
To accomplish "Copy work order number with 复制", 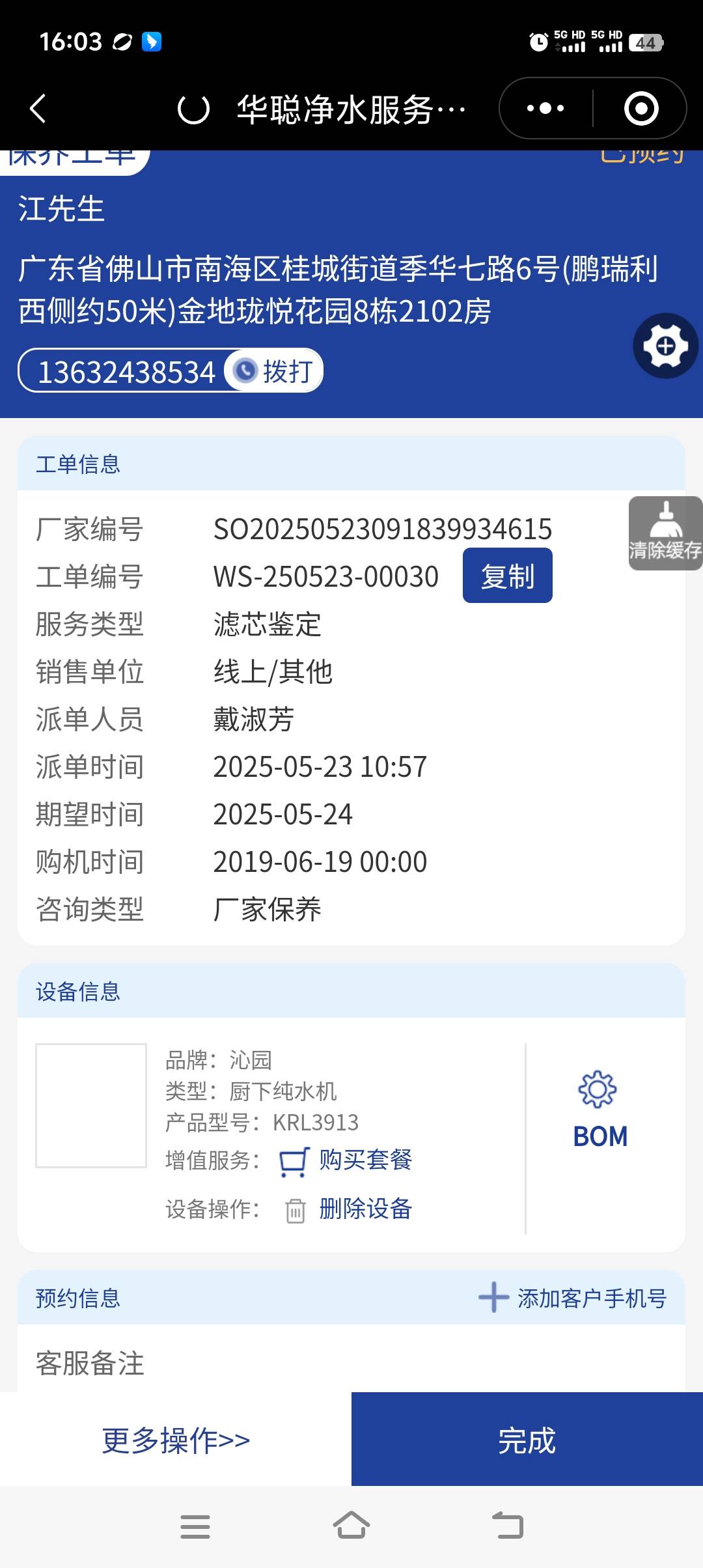I will (507, 576).
